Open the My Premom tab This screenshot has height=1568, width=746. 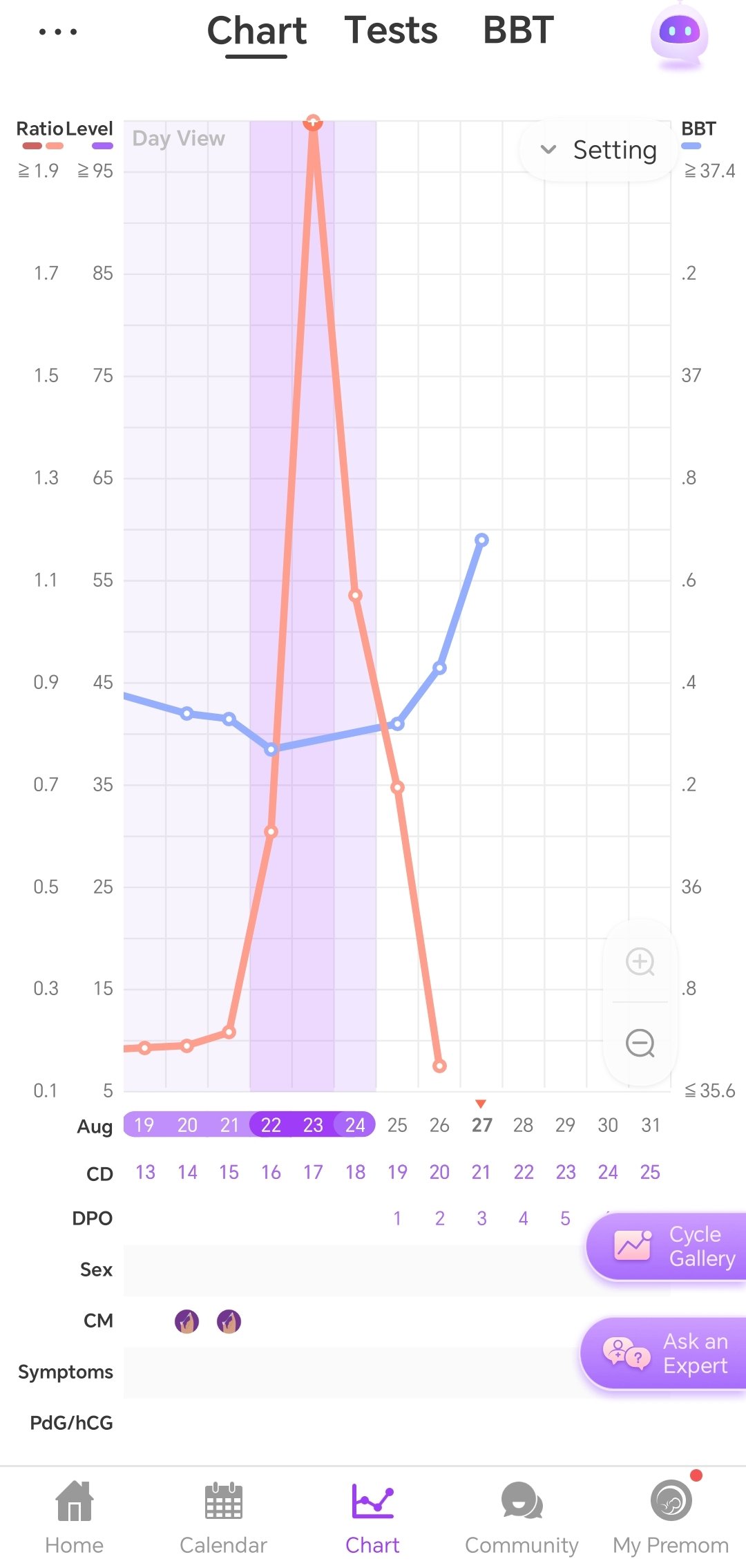(671, 1518)
